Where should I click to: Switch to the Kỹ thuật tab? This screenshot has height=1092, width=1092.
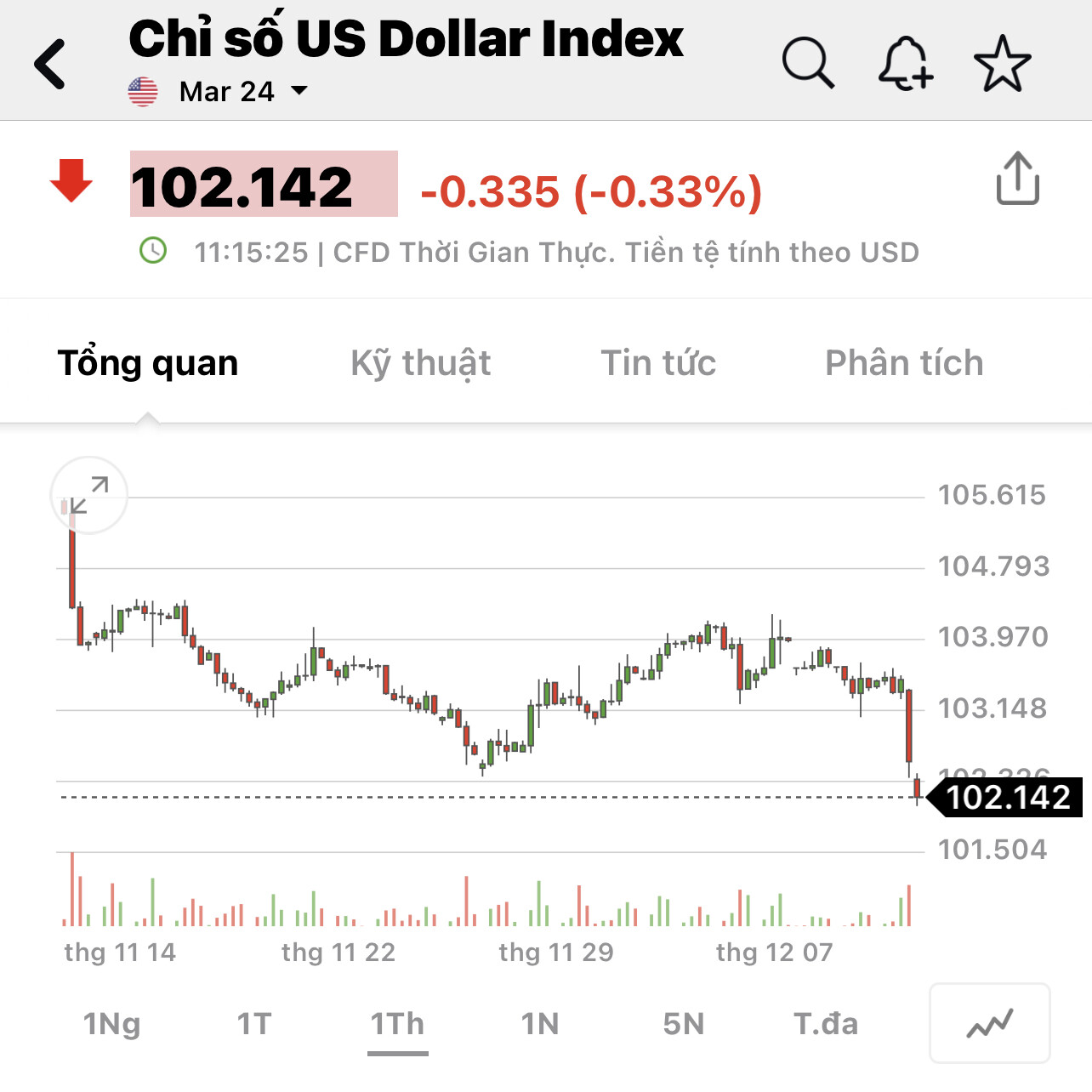[x=421, y=363]
